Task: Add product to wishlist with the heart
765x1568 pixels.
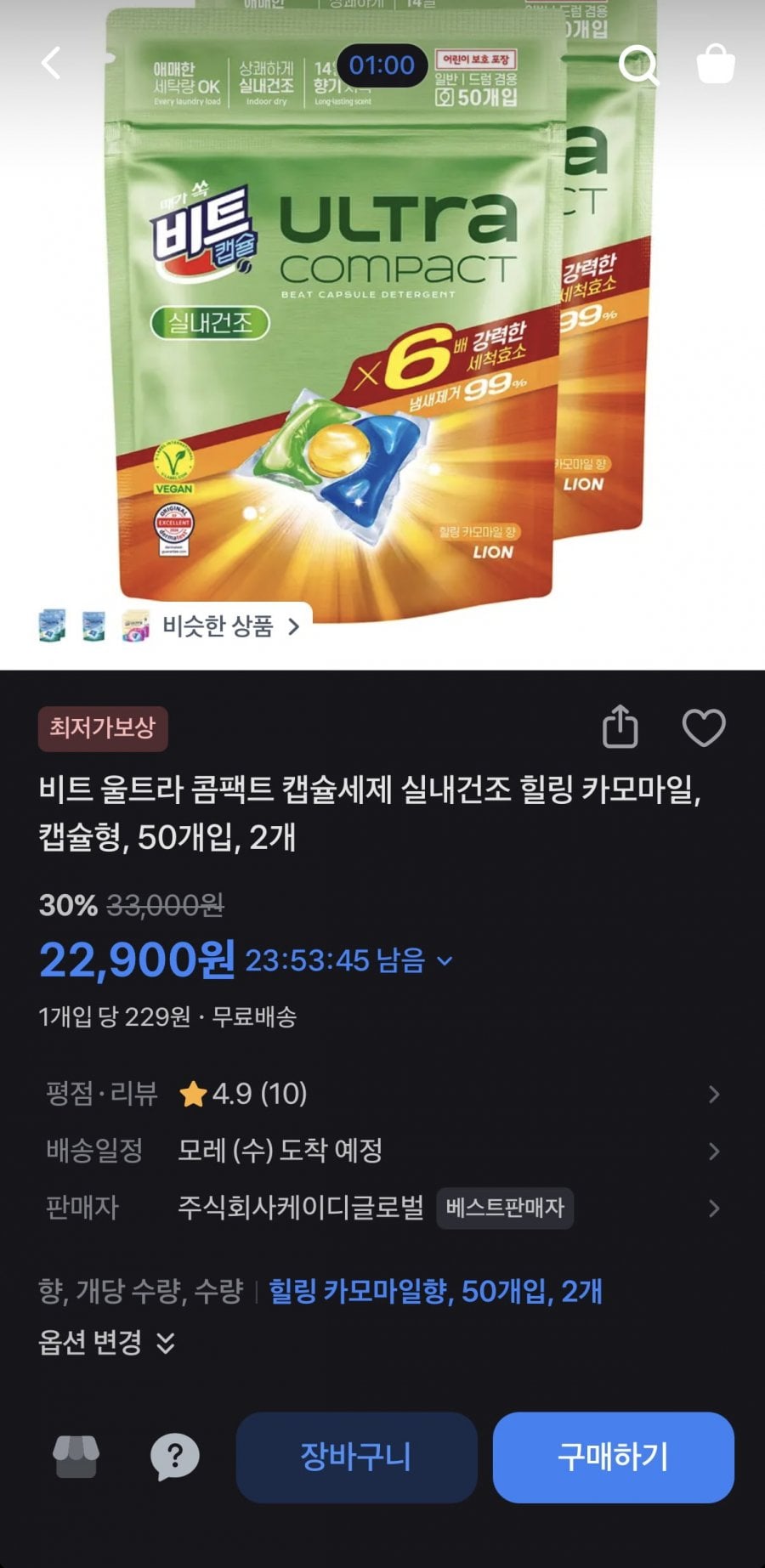Action: point(705,727)
